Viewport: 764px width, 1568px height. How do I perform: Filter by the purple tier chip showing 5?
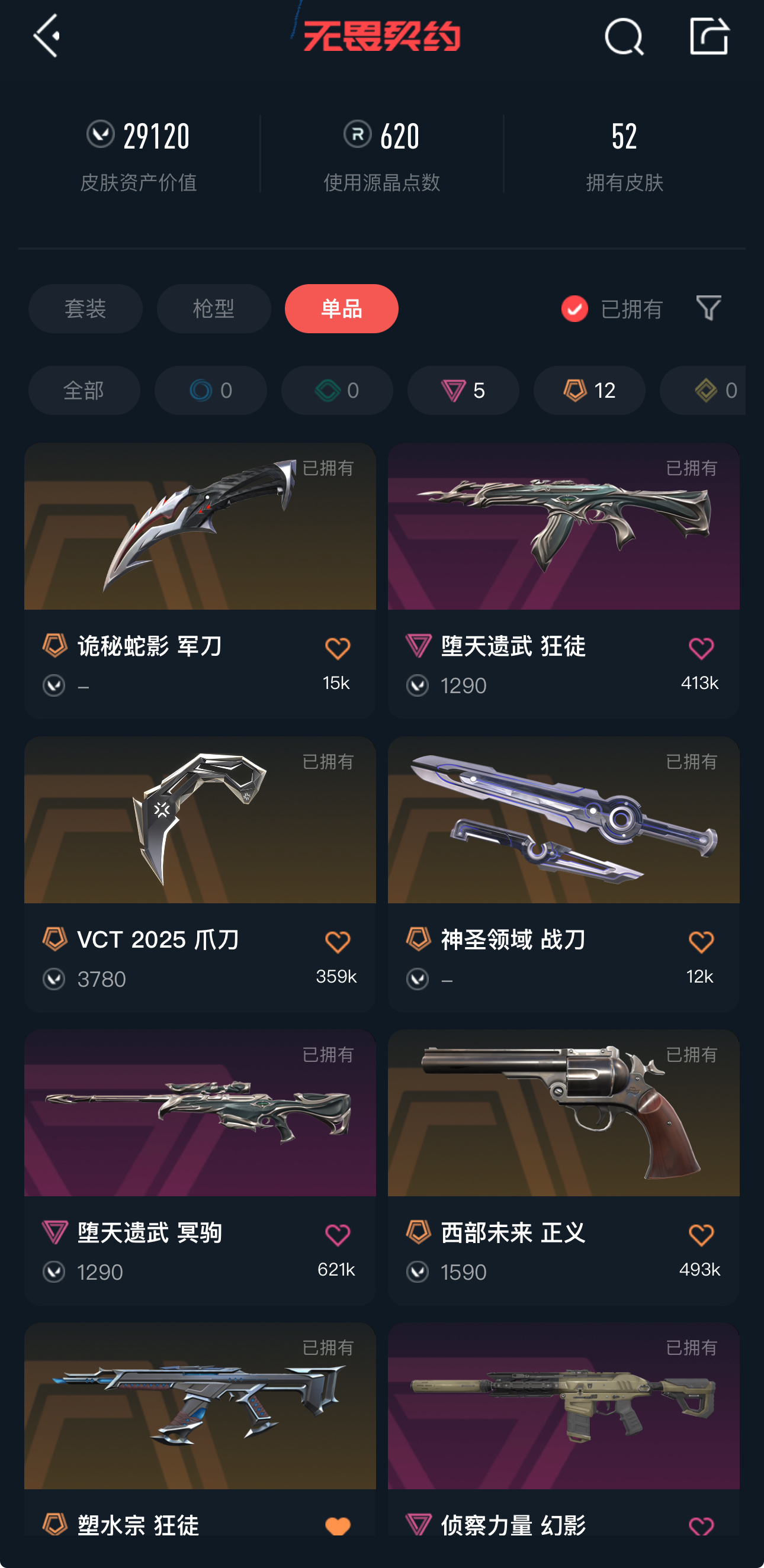point(463,390)
